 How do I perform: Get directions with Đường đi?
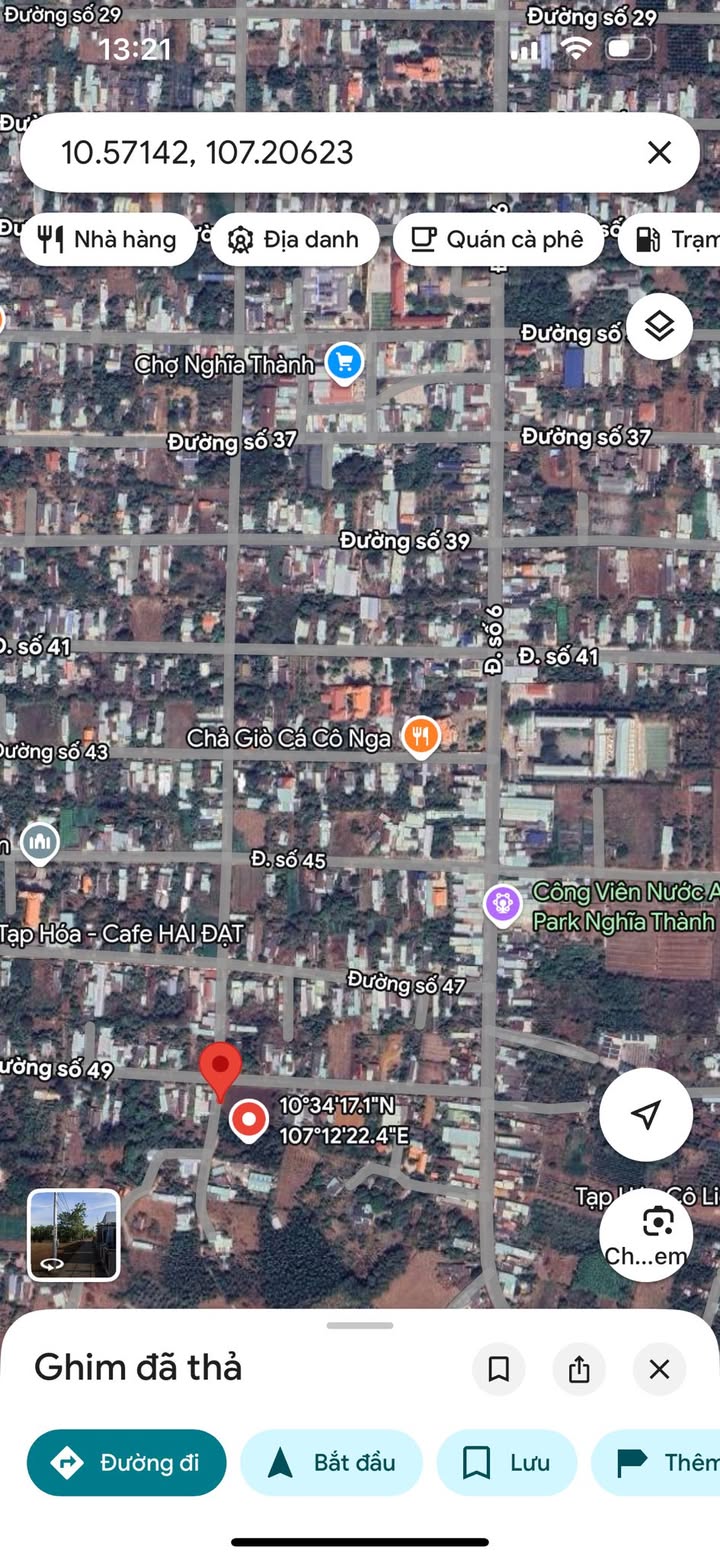127,1462
